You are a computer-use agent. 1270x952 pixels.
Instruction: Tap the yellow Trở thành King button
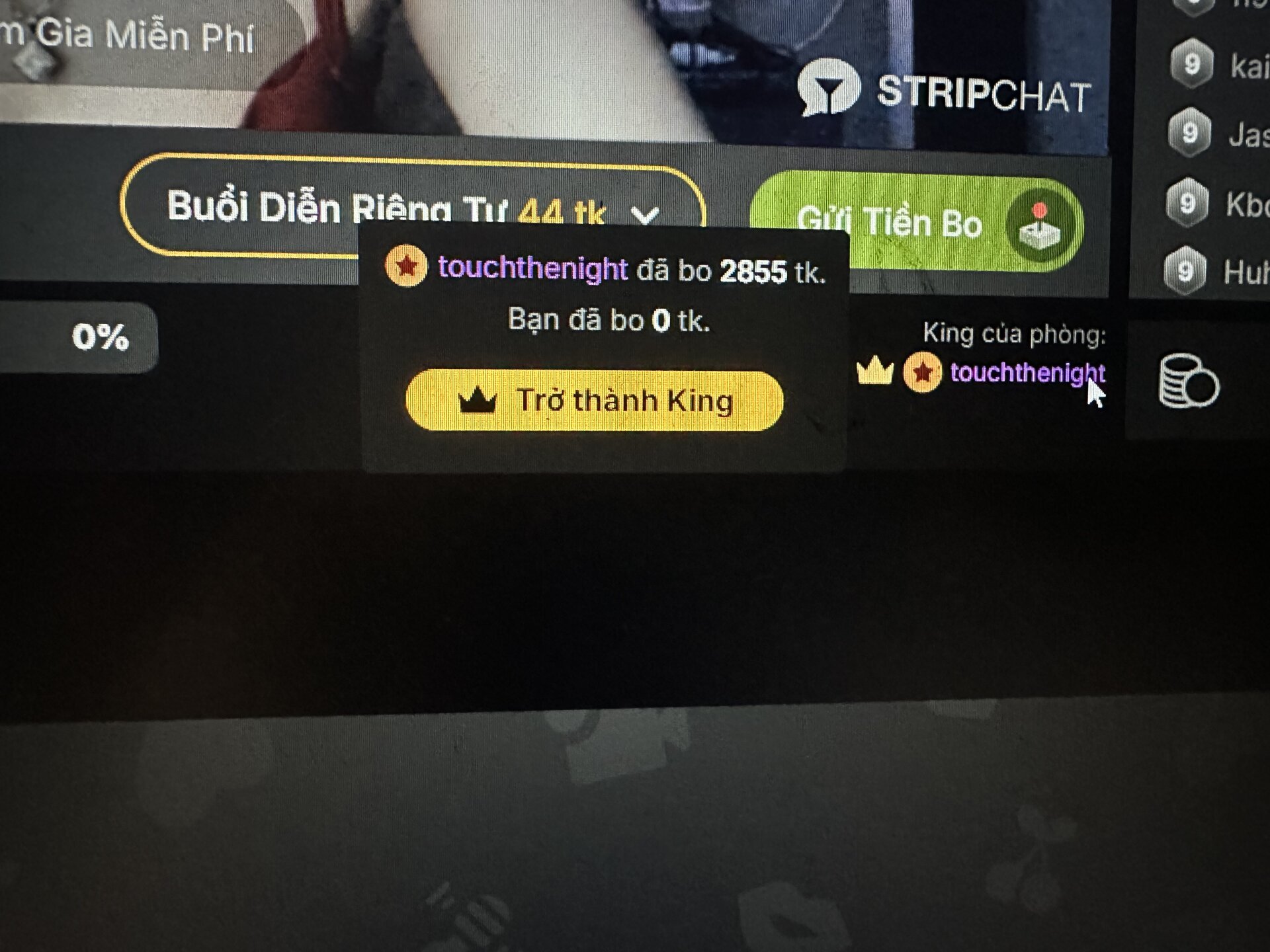(x=594, y=401)
